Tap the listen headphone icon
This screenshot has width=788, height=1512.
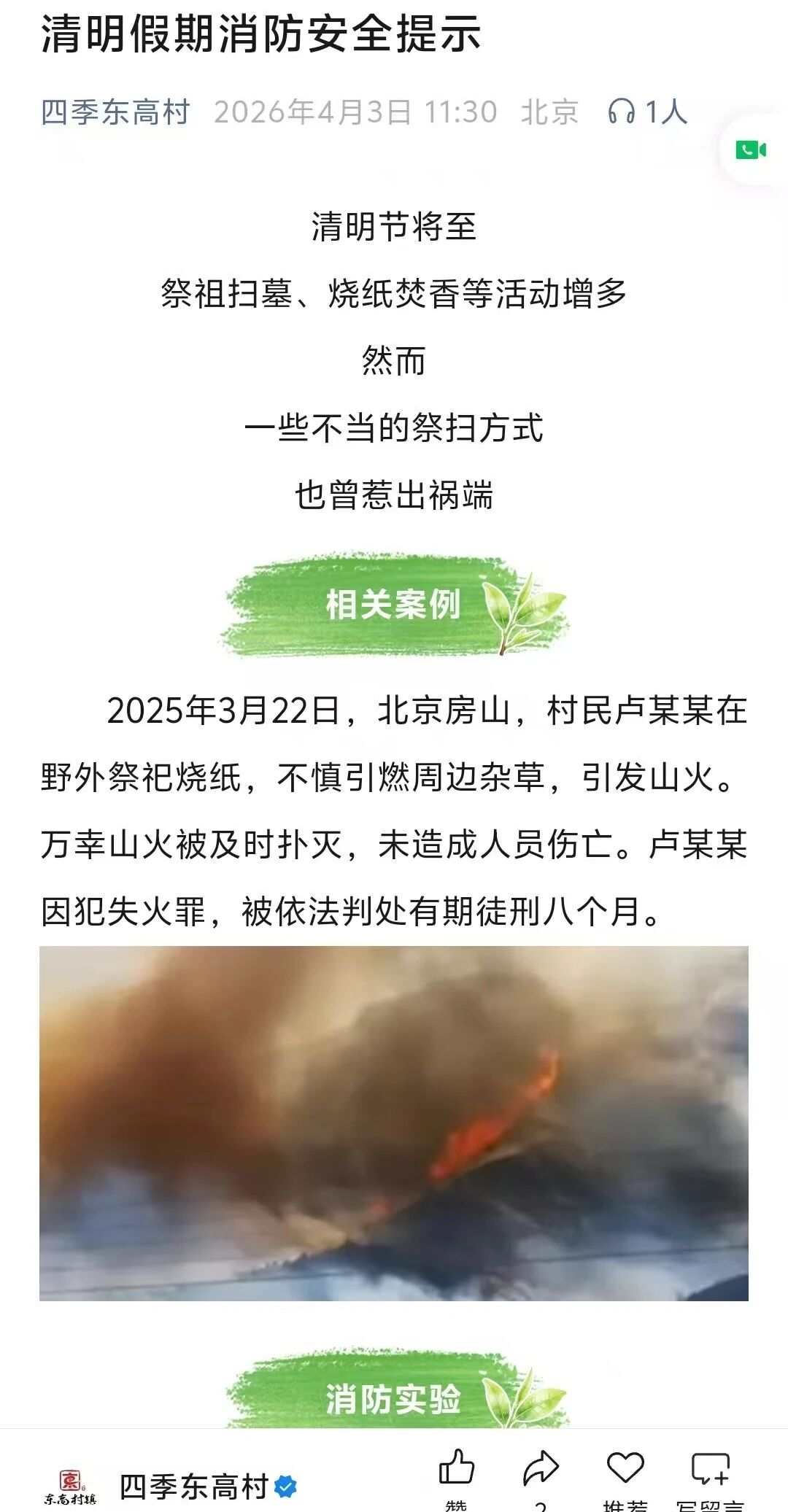(x=621, y=112)
